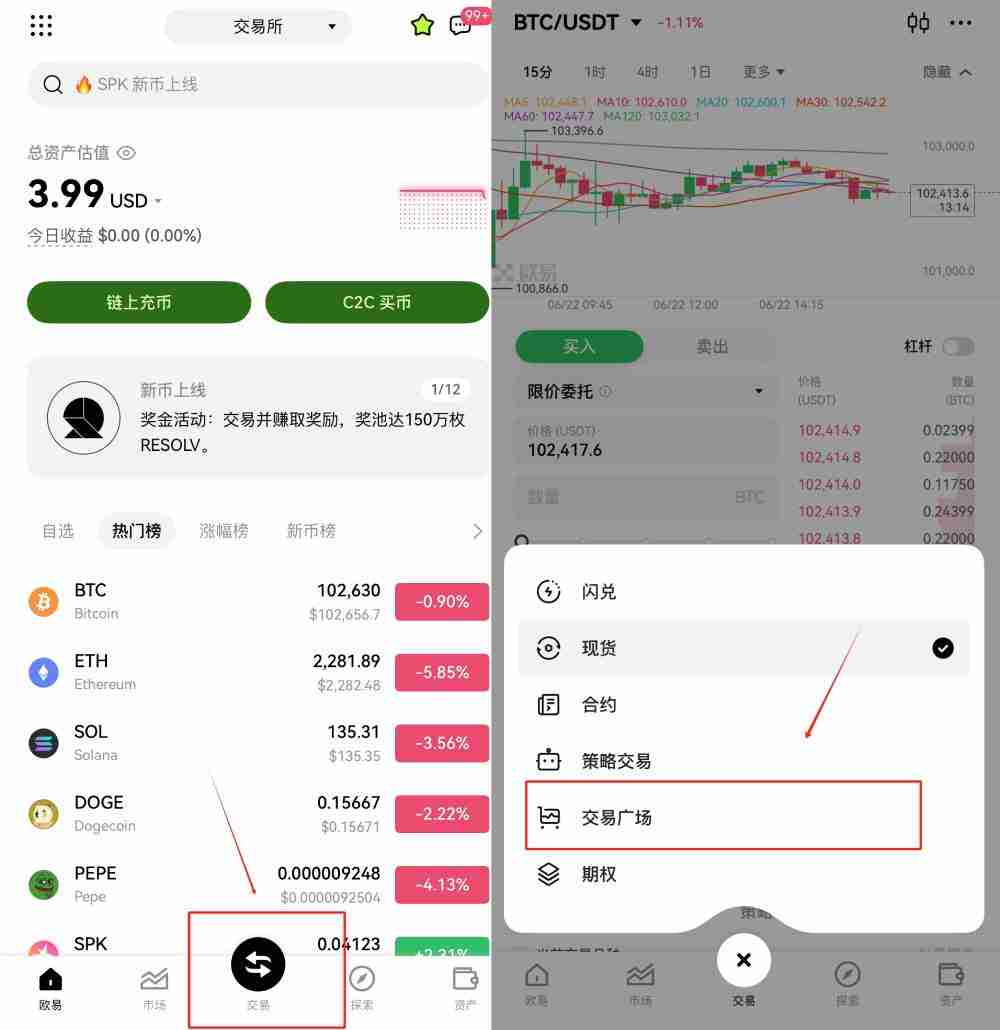Tap the 链上充币 deposit button
1000x1030 pixels.
coord(138,302)
